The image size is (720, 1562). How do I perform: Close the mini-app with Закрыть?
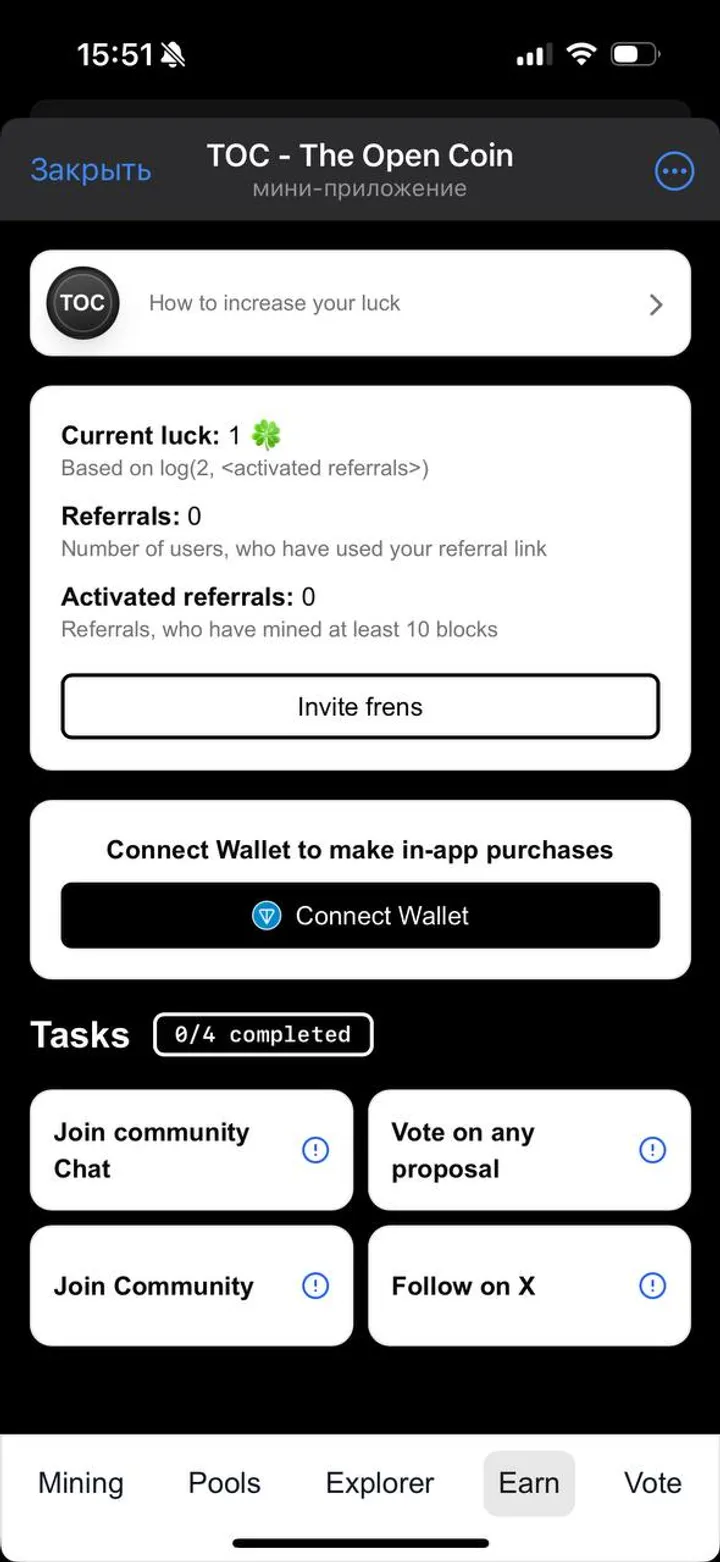[x=91, y=170]
